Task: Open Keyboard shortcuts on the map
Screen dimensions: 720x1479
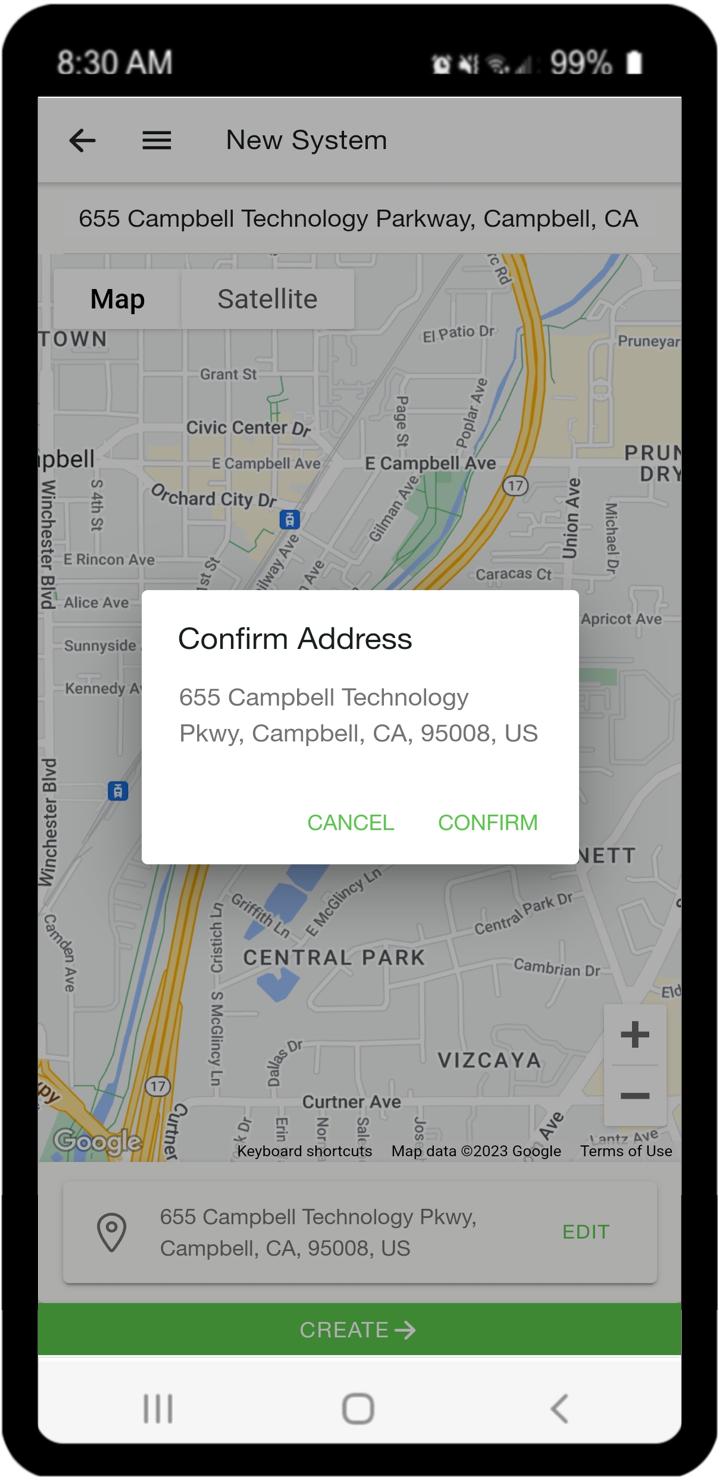Action: pyautogui.click(x=304, y=1151)
